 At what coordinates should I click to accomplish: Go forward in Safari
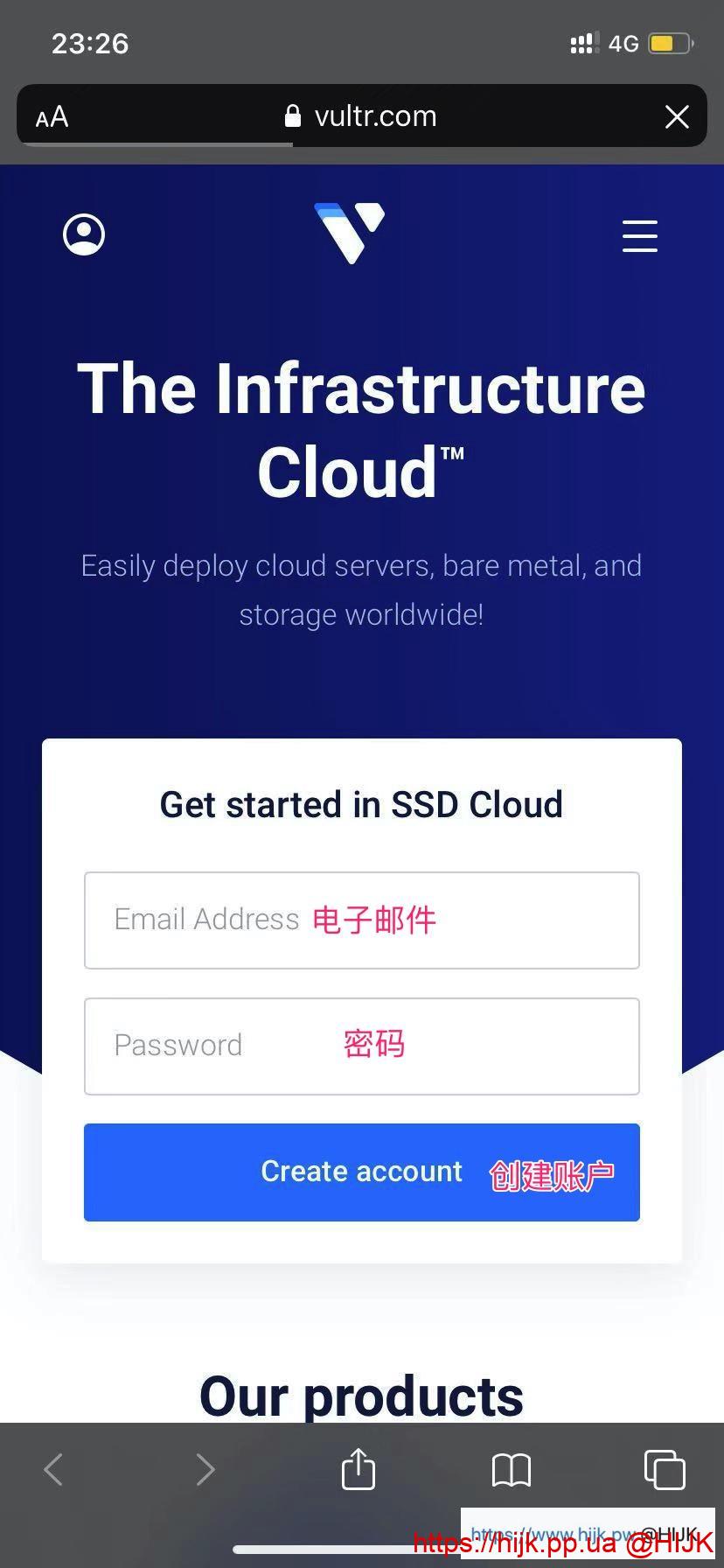(205, 1469)
